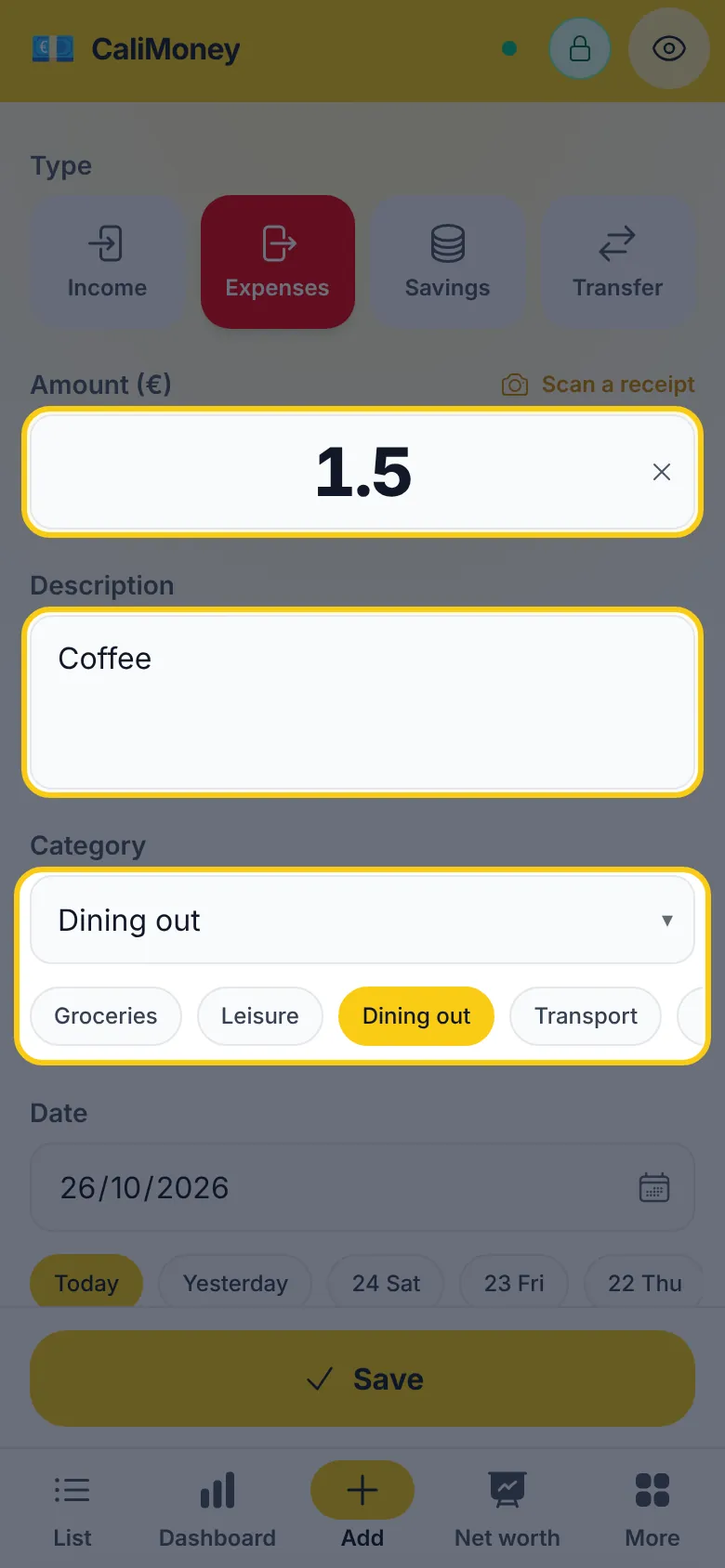Open the More tab
The height and width of the screenshot is (1568, 725).
[x=652, y=1510]
